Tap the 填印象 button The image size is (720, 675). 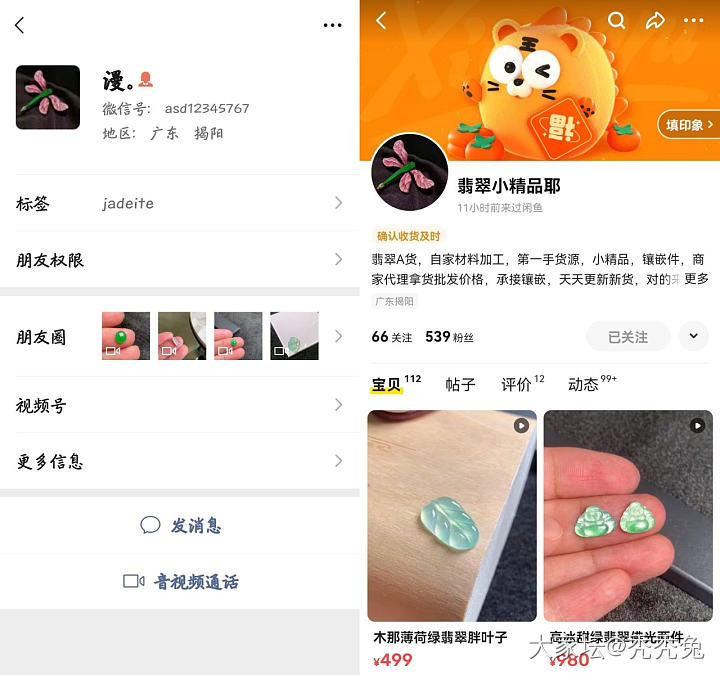(x=689, y=125)
